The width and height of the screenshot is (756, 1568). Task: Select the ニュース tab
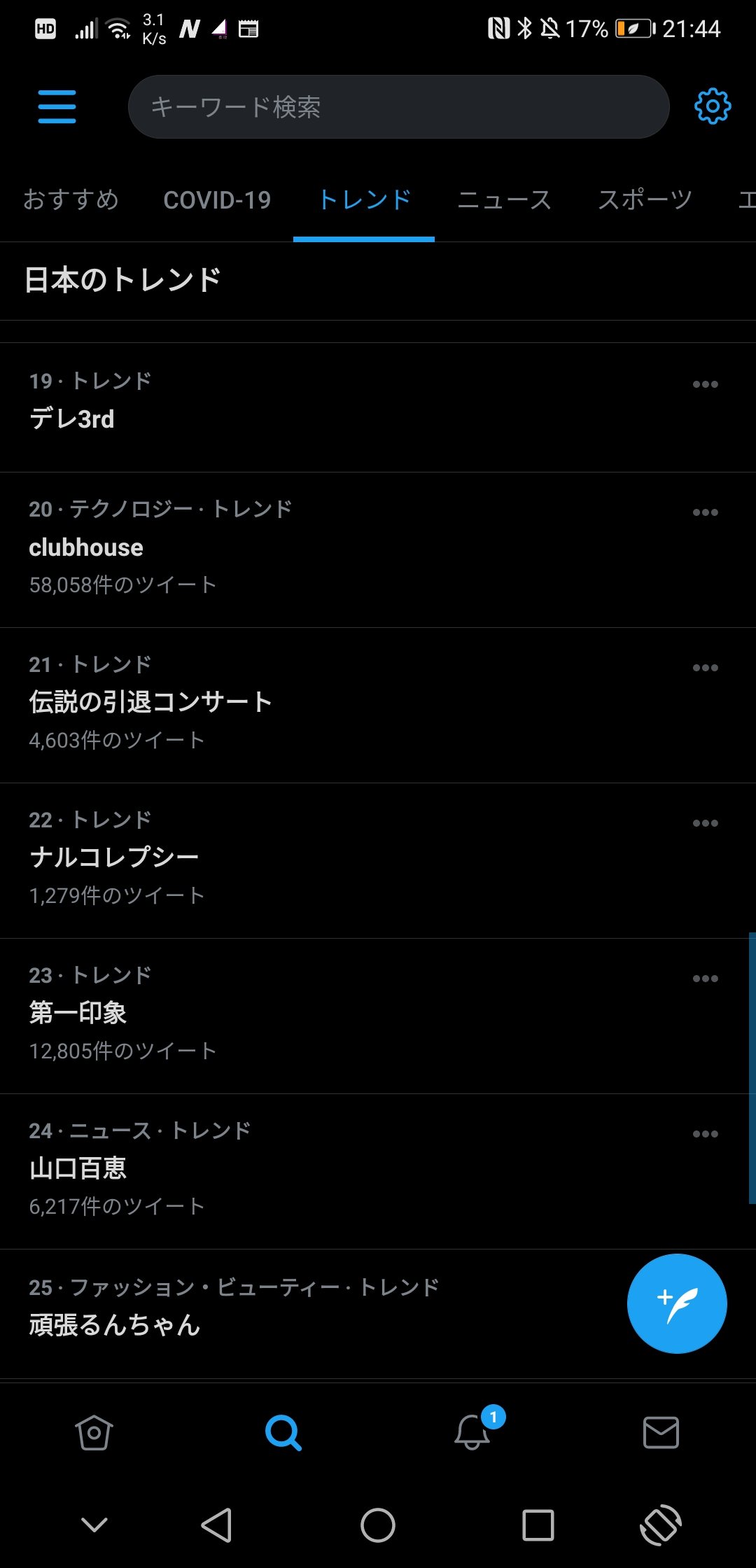(x=504, y=200)
